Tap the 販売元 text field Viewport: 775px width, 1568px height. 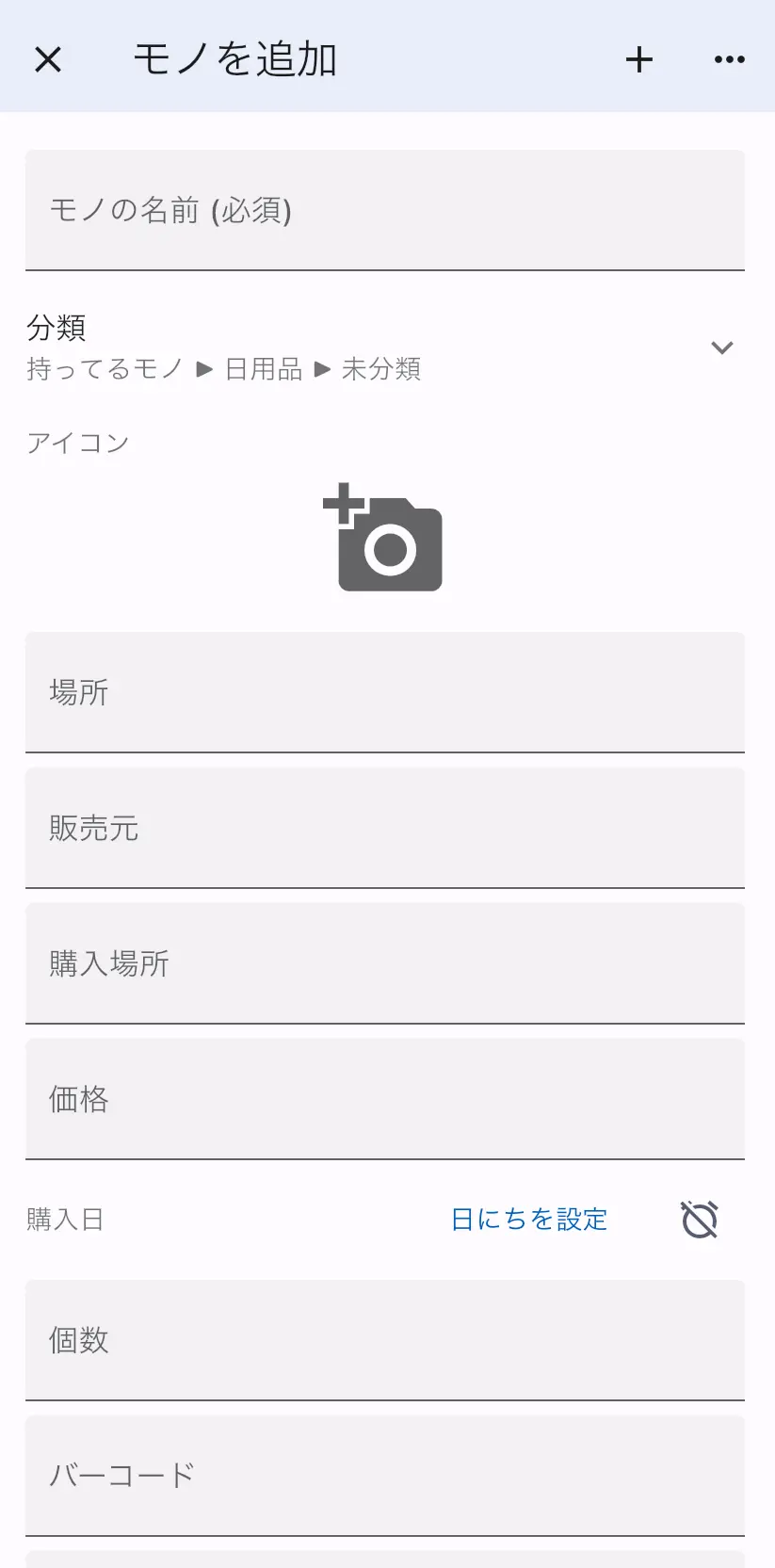tap(385, 828)
